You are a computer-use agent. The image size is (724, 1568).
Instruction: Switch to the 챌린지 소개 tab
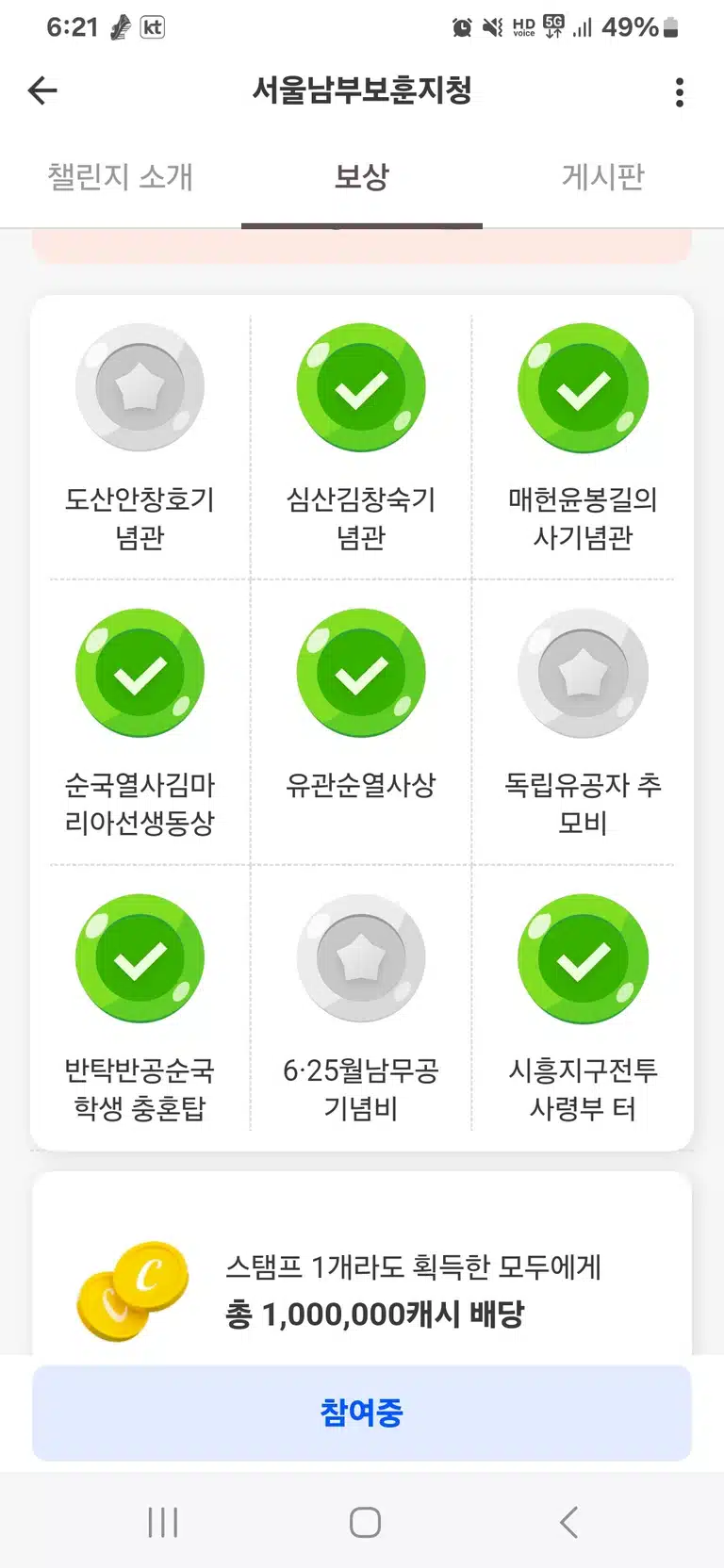[x=121, y=177]
